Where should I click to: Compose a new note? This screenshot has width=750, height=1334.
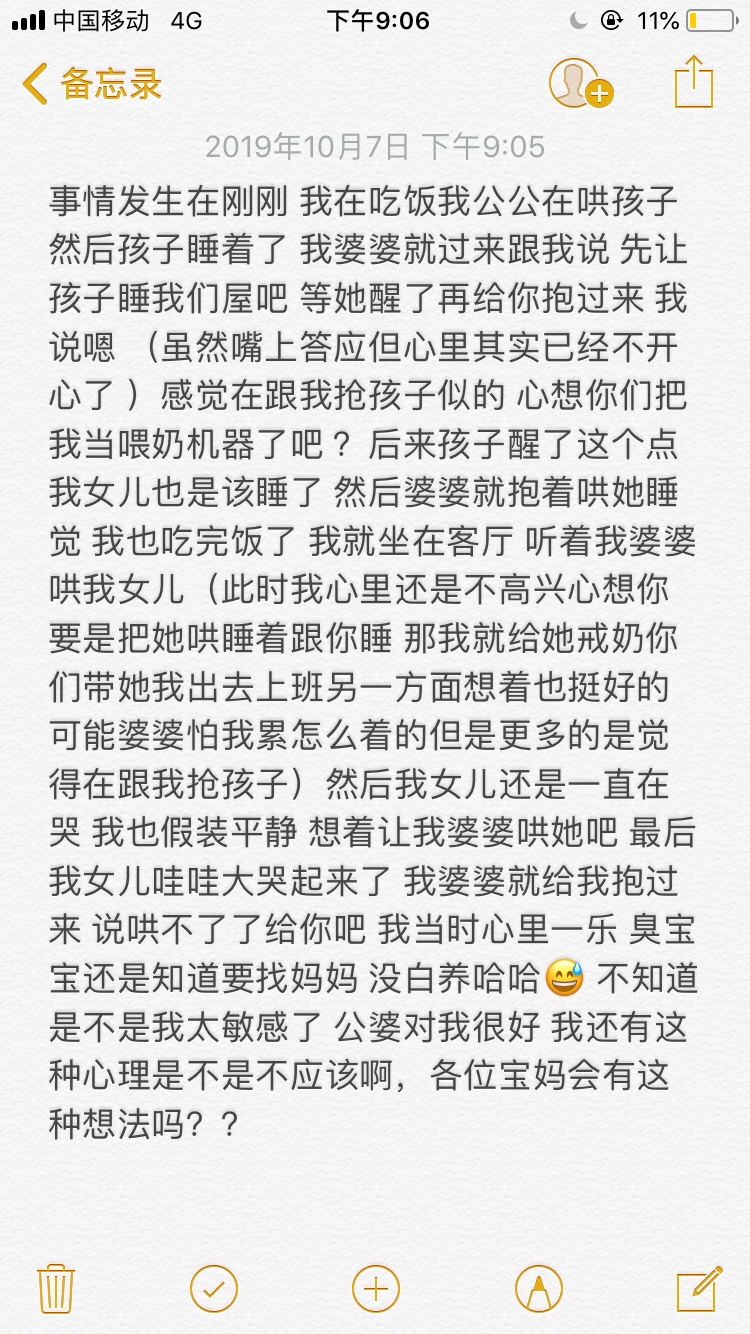click(x=698, y=1287)
